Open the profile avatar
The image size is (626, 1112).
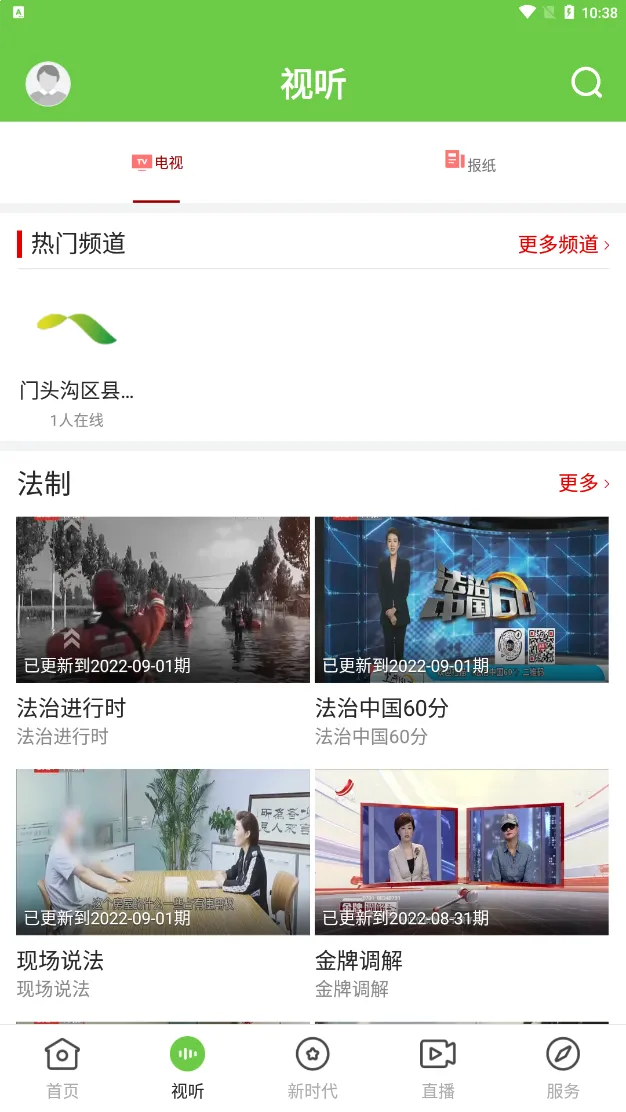[48, 84]
